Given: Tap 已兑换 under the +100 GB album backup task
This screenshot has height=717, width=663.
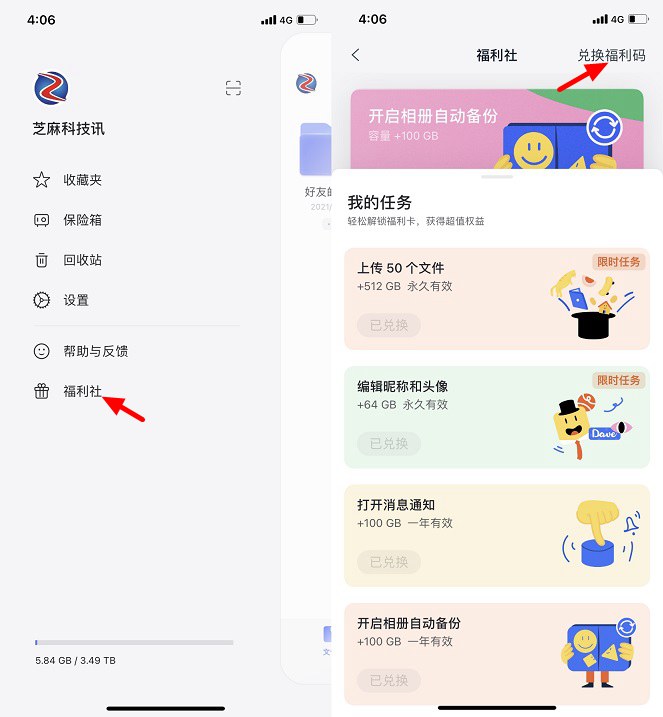Looking at the screenshot, I should tap(389, 680).
